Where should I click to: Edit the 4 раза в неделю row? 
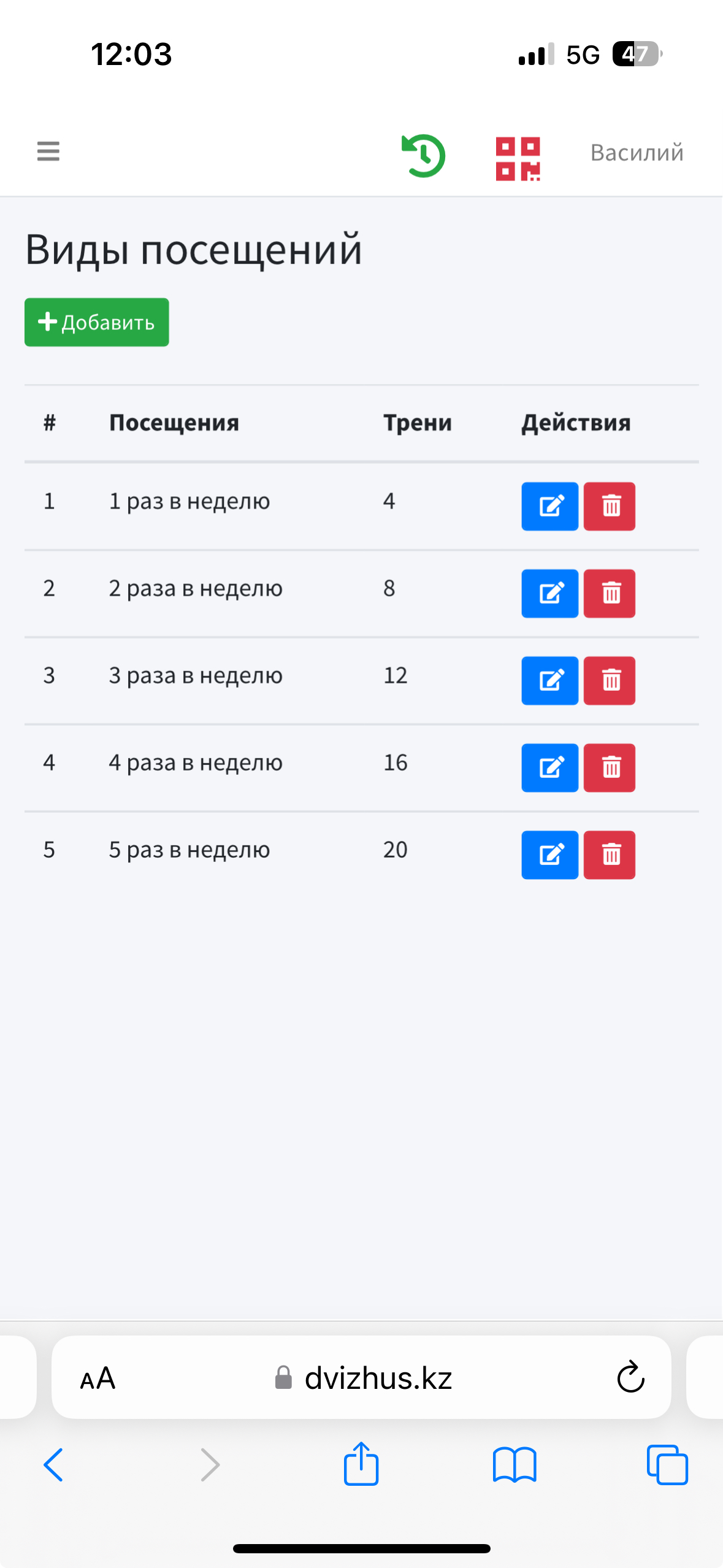[550, 767]
